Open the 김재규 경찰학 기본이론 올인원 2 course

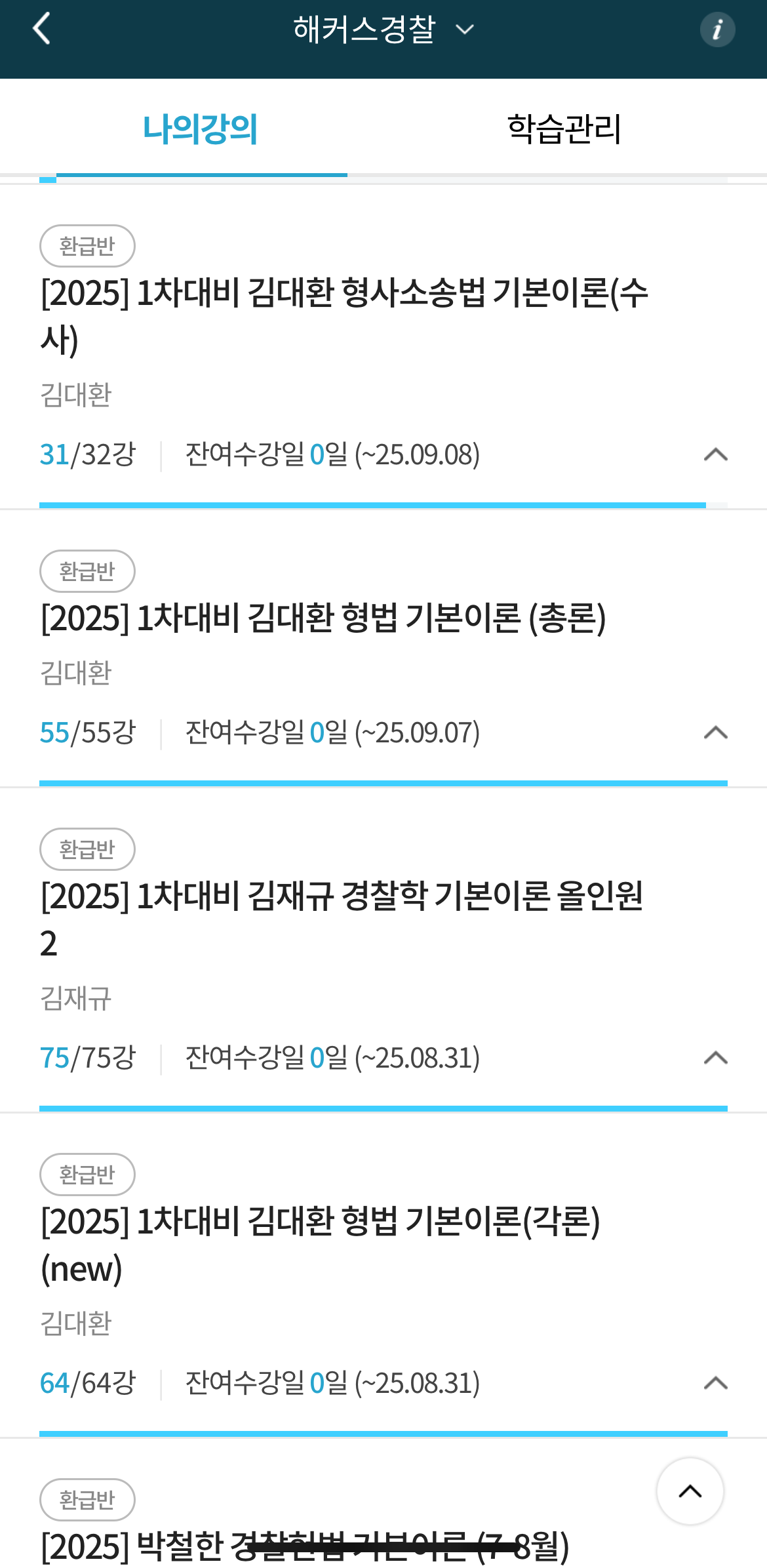(342, 918)
